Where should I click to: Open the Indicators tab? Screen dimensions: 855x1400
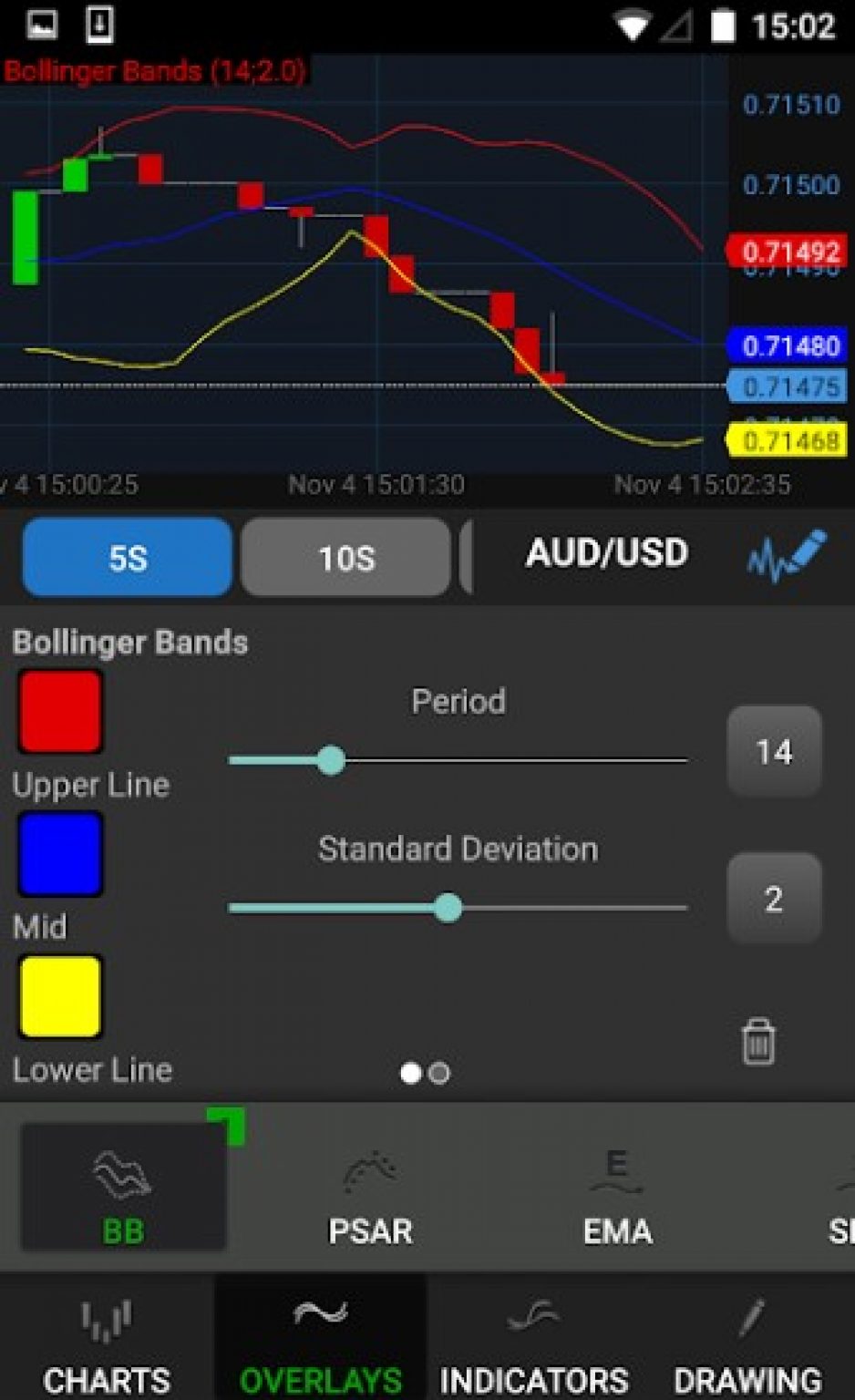(534, 1342)
